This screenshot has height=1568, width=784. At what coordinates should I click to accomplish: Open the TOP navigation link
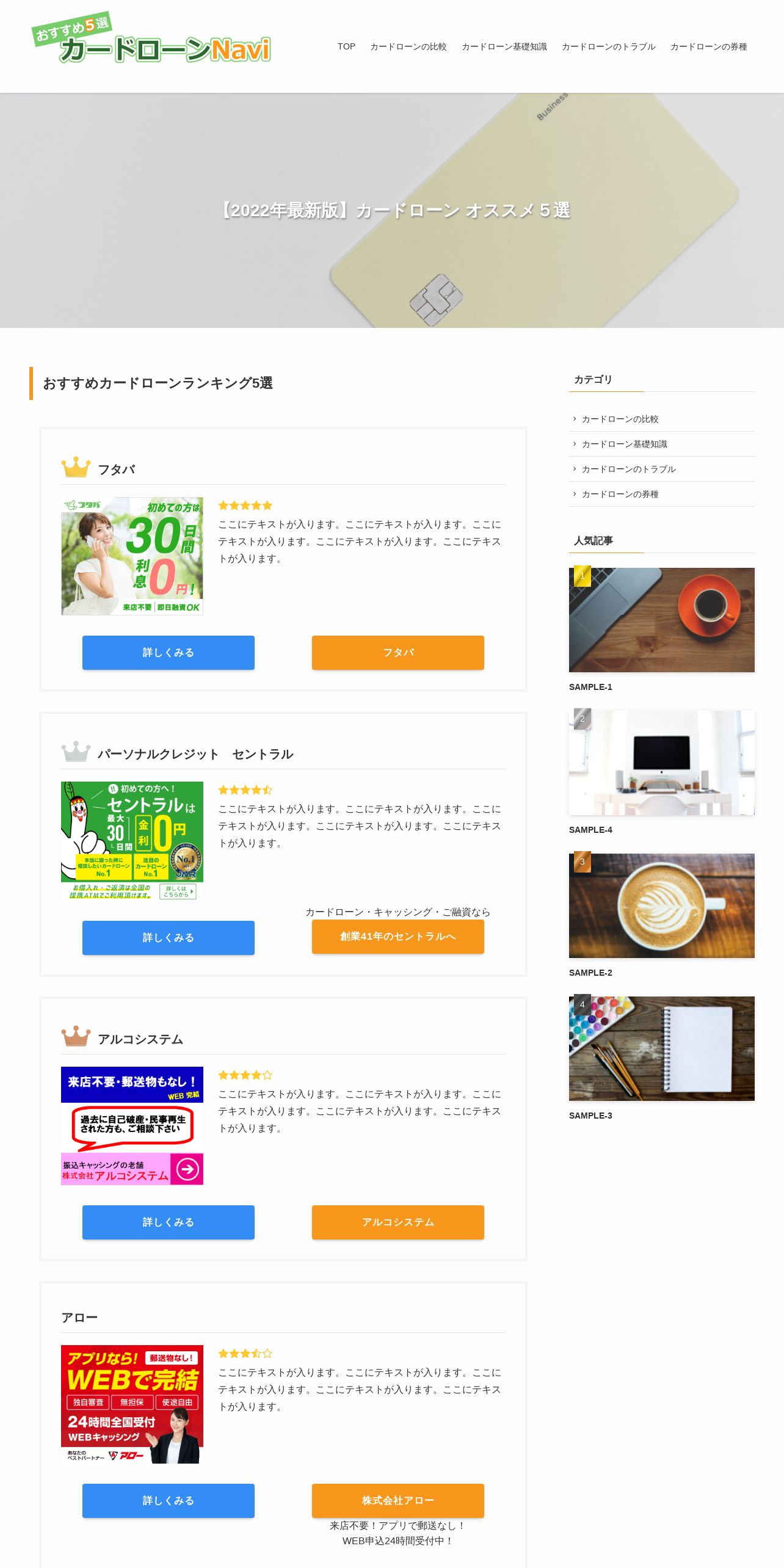(346, 46)
